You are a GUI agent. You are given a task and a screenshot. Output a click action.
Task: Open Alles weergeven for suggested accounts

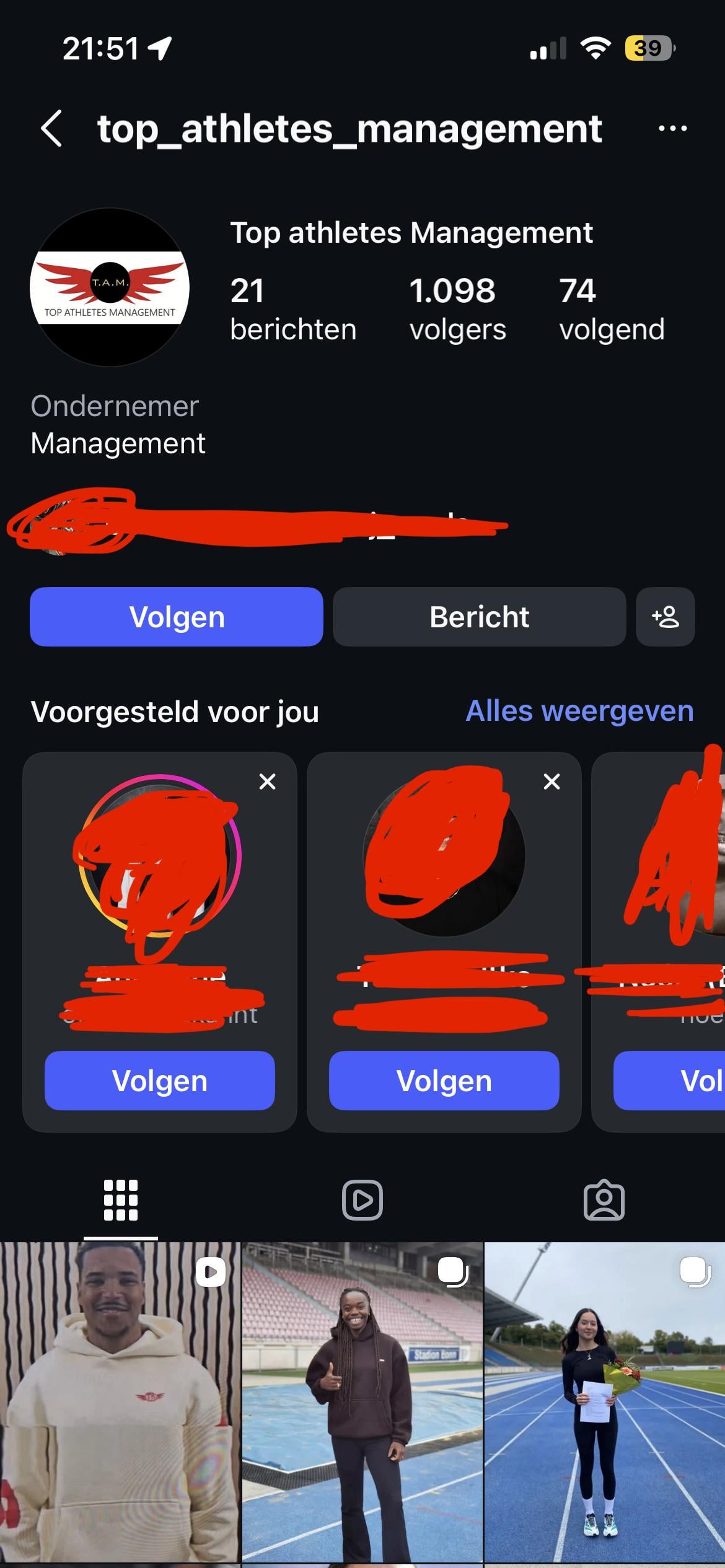tap(579, 711)
